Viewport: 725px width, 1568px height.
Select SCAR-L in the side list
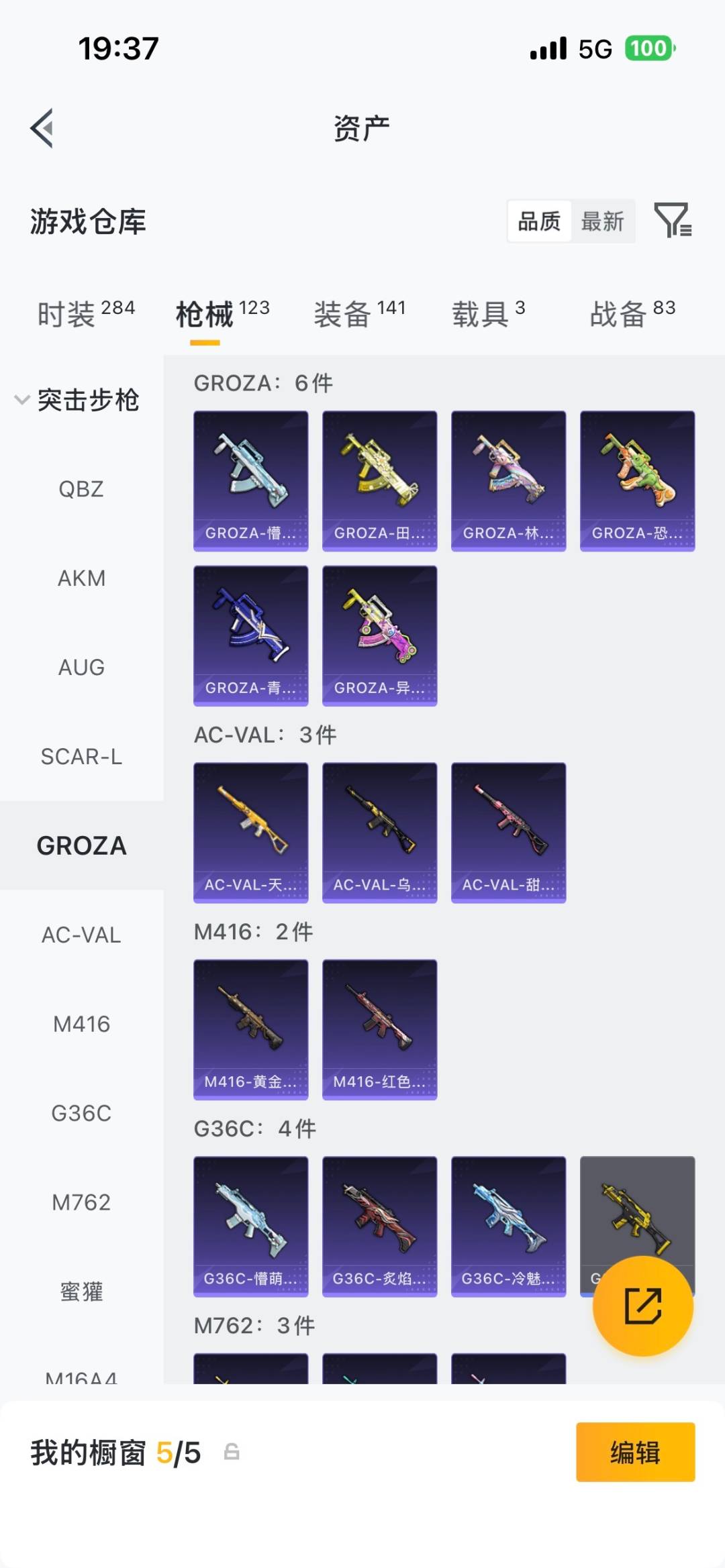(x=81, y=757)
